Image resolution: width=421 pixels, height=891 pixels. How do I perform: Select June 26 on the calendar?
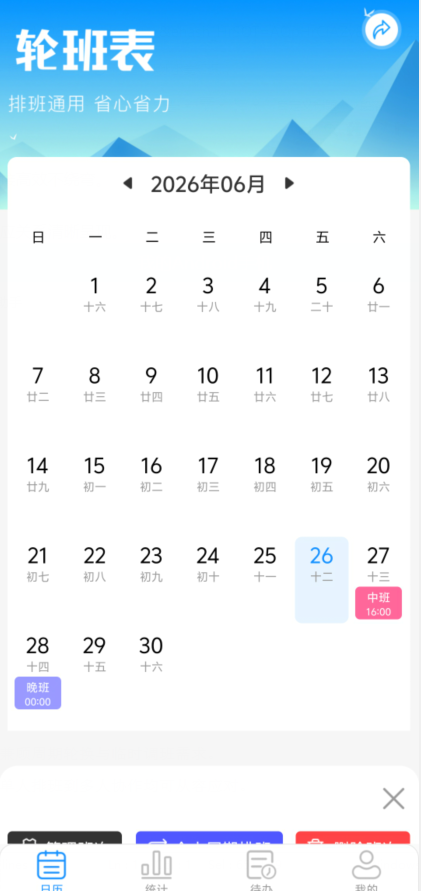[x=322, y=580]
